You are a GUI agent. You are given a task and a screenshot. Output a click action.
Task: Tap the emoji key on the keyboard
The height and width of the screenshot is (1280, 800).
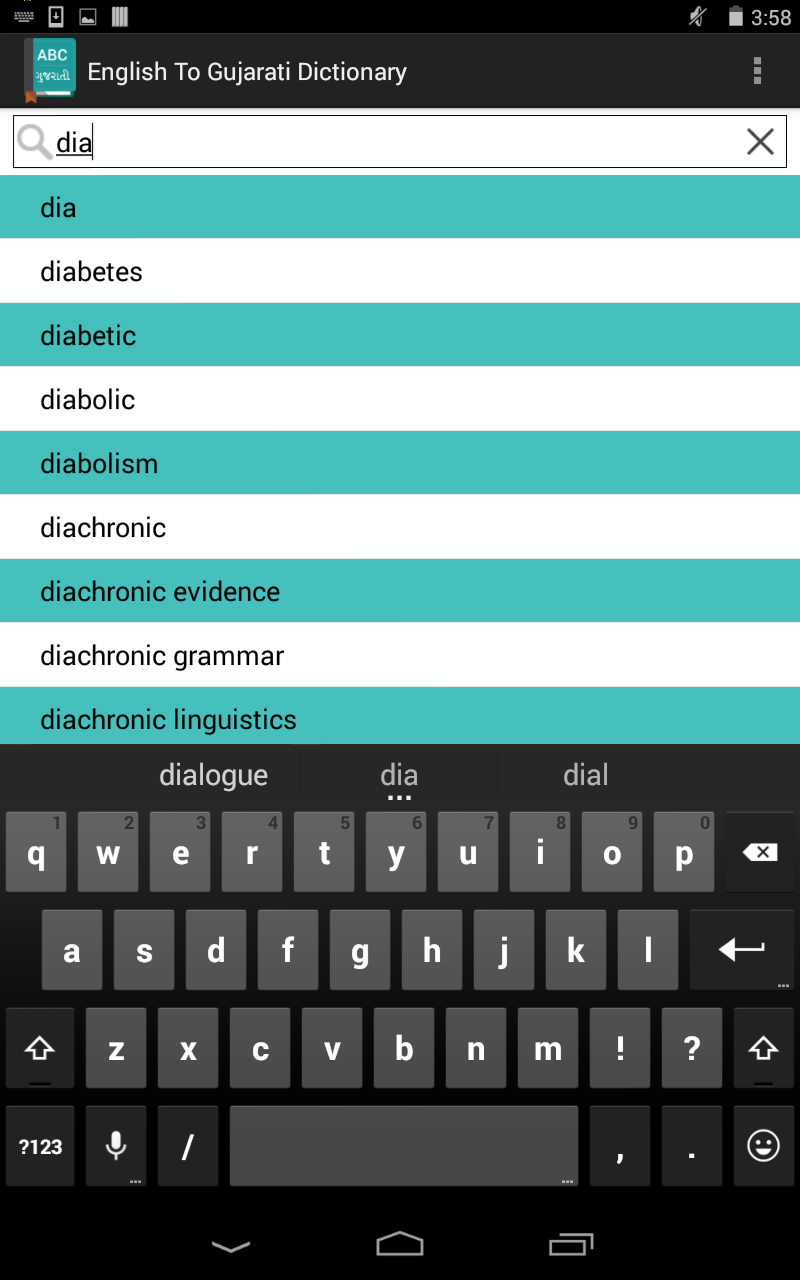(763, 1146)
